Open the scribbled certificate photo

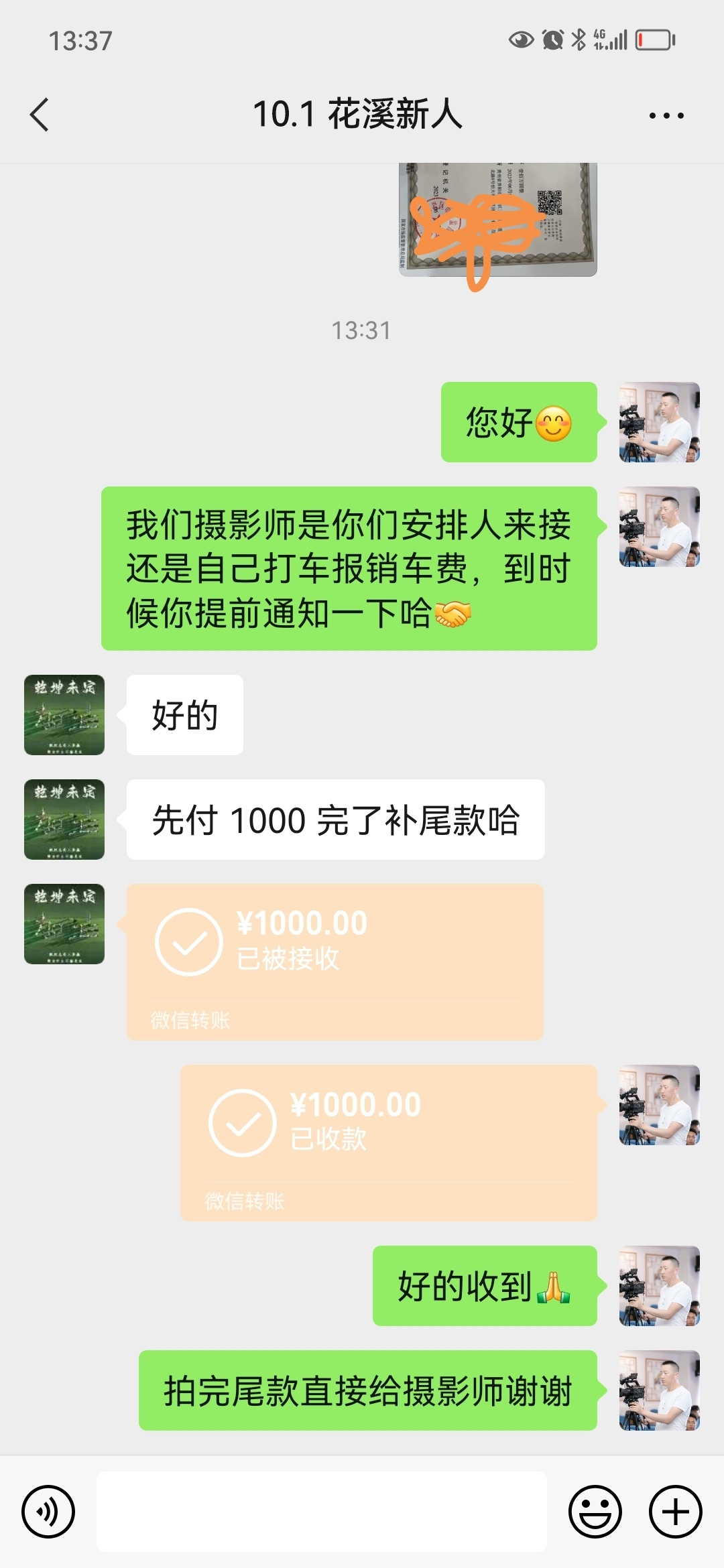498,219
